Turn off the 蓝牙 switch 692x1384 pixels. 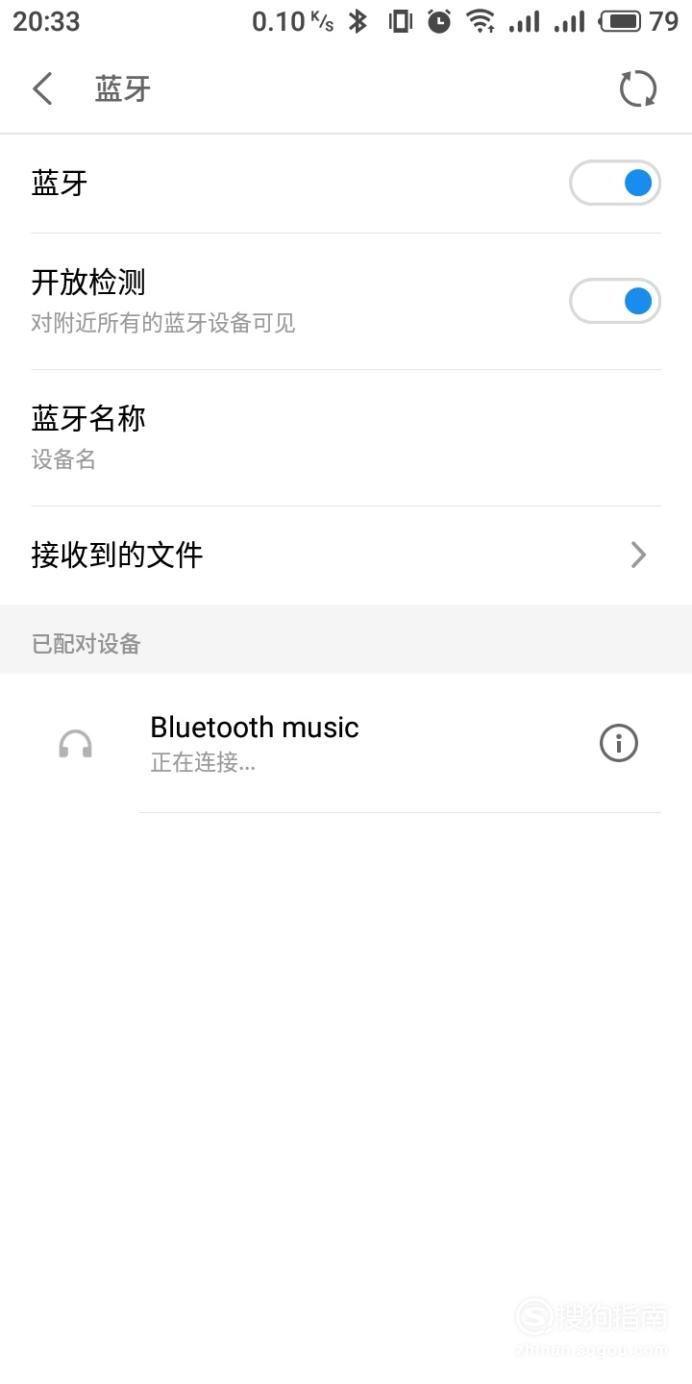(615, 183)
